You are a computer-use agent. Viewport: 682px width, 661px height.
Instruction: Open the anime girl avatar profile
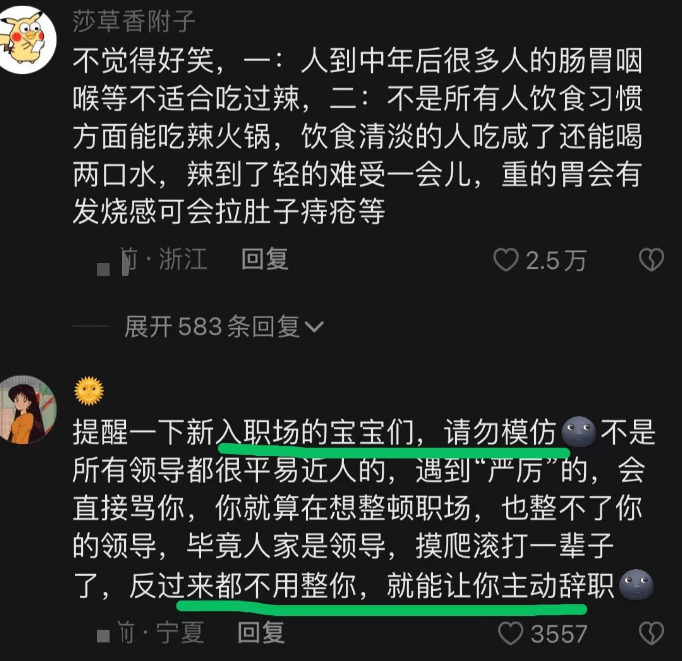(27, 410)
